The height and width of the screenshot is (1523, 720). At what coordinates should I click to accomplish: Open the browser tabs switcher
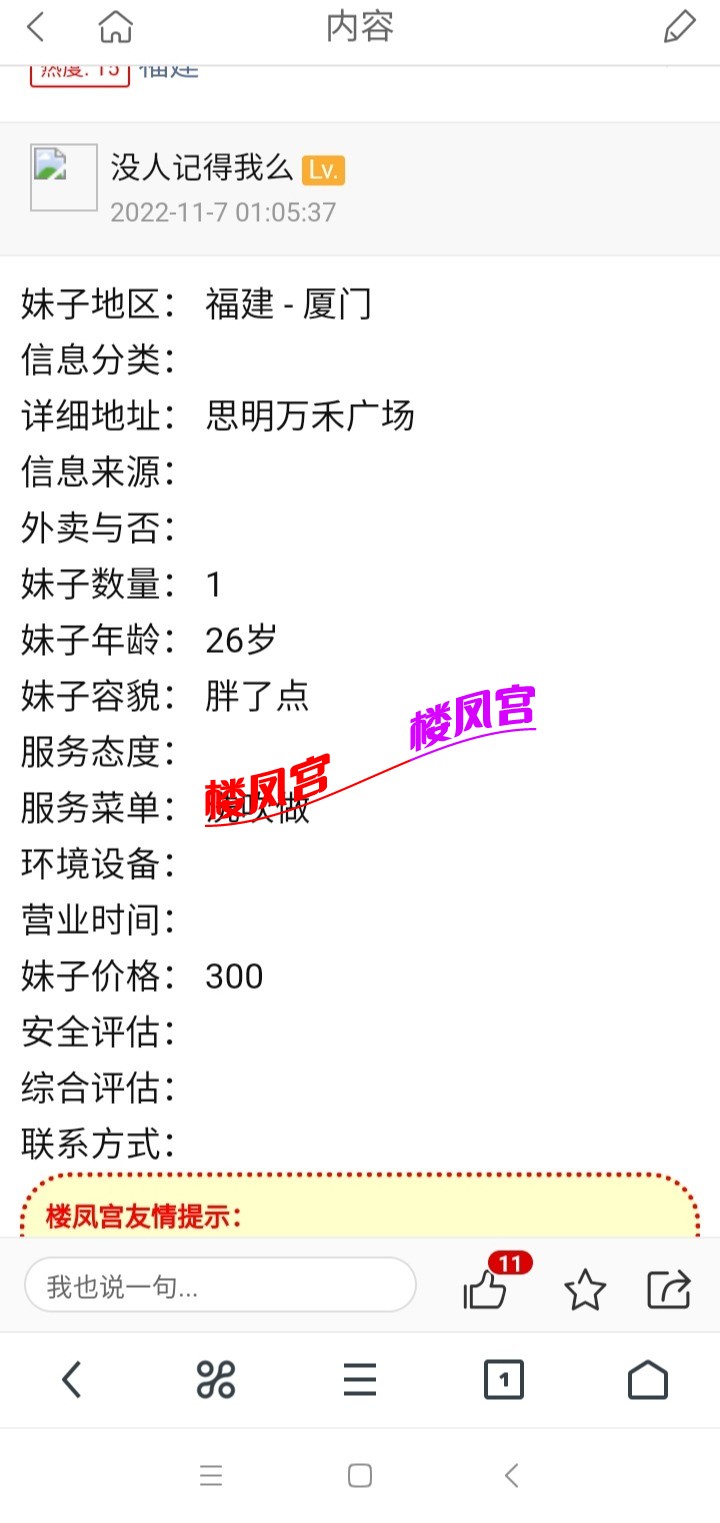(x=503, y=1381)
